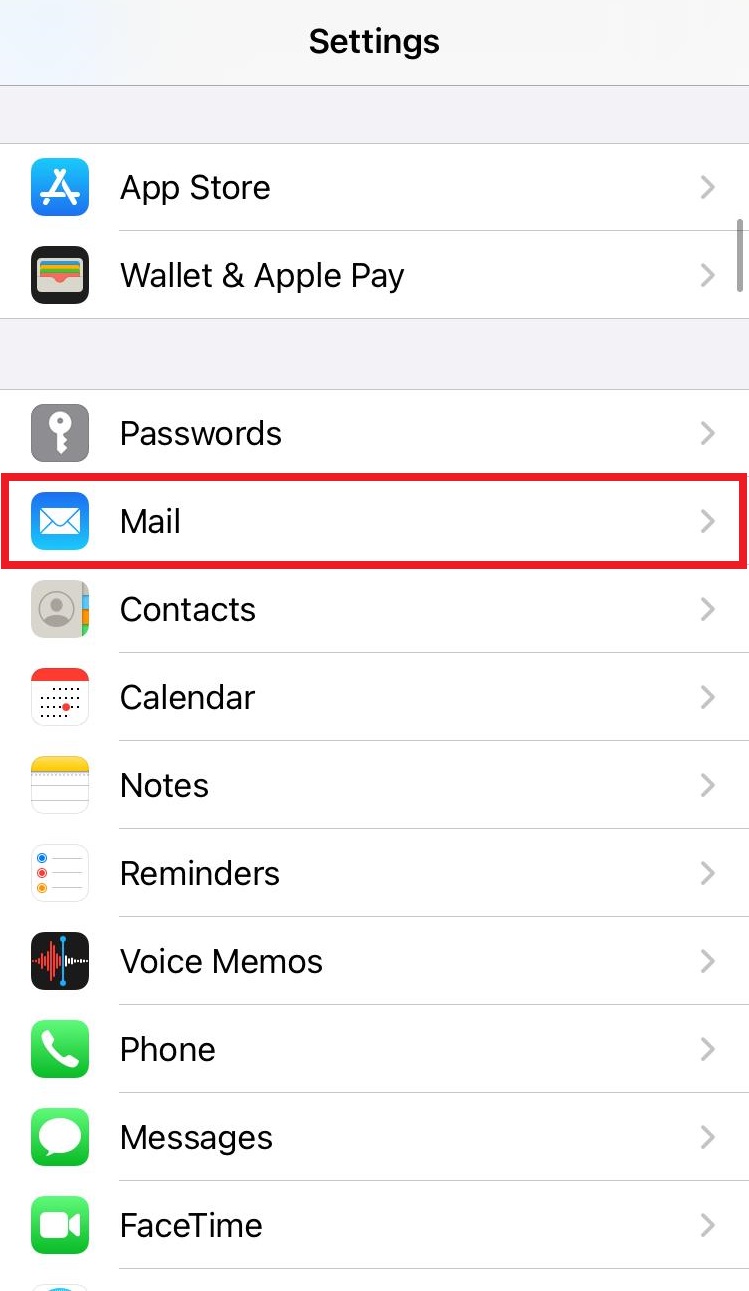This screenshot has width=749, height=1291.
Task: Tap the Notes settings row
Action: pos(374,785)
